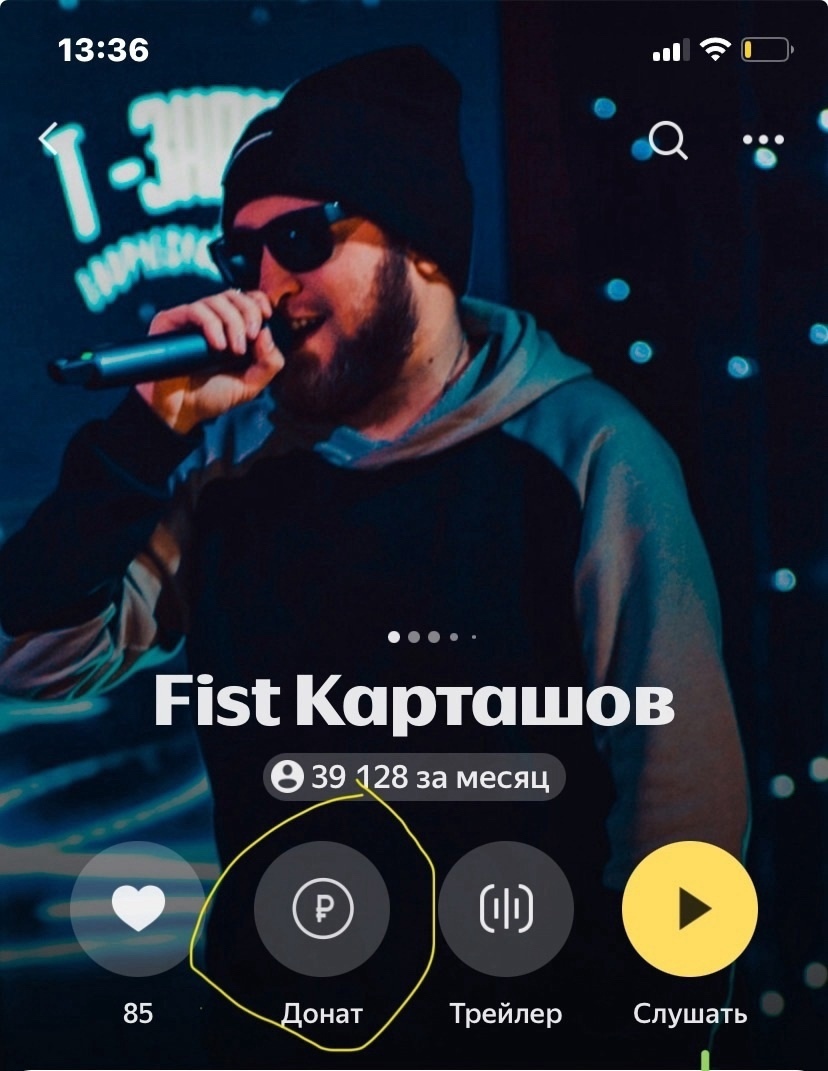
Task: Like the artist Fist Карташов
Action: point(137,909)
